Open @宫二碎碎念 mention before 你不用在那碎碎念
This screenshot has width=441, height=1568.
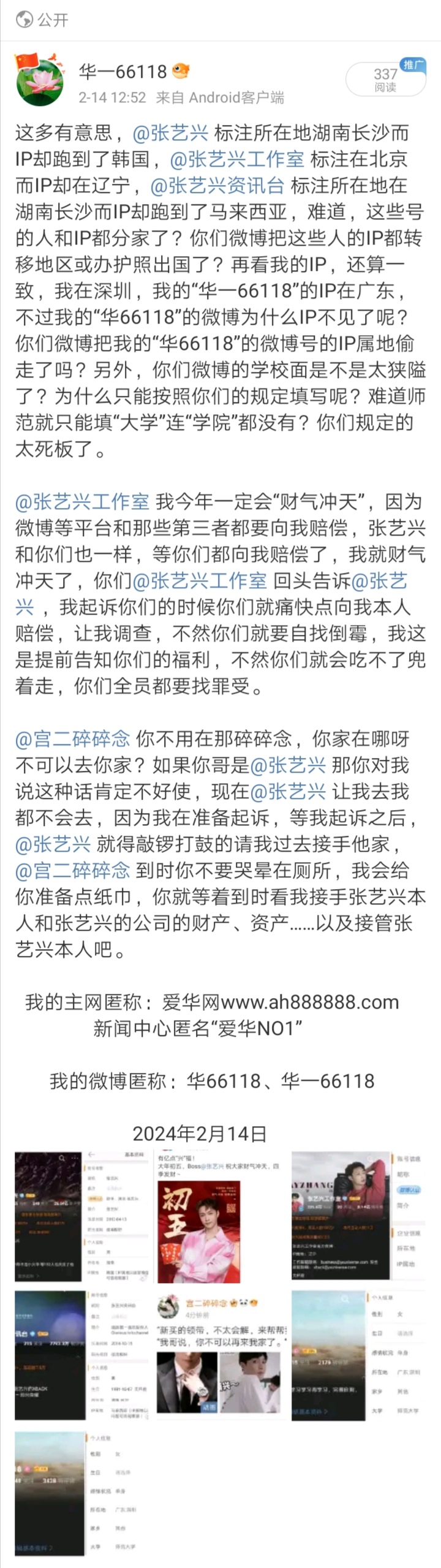click(72, 738)
